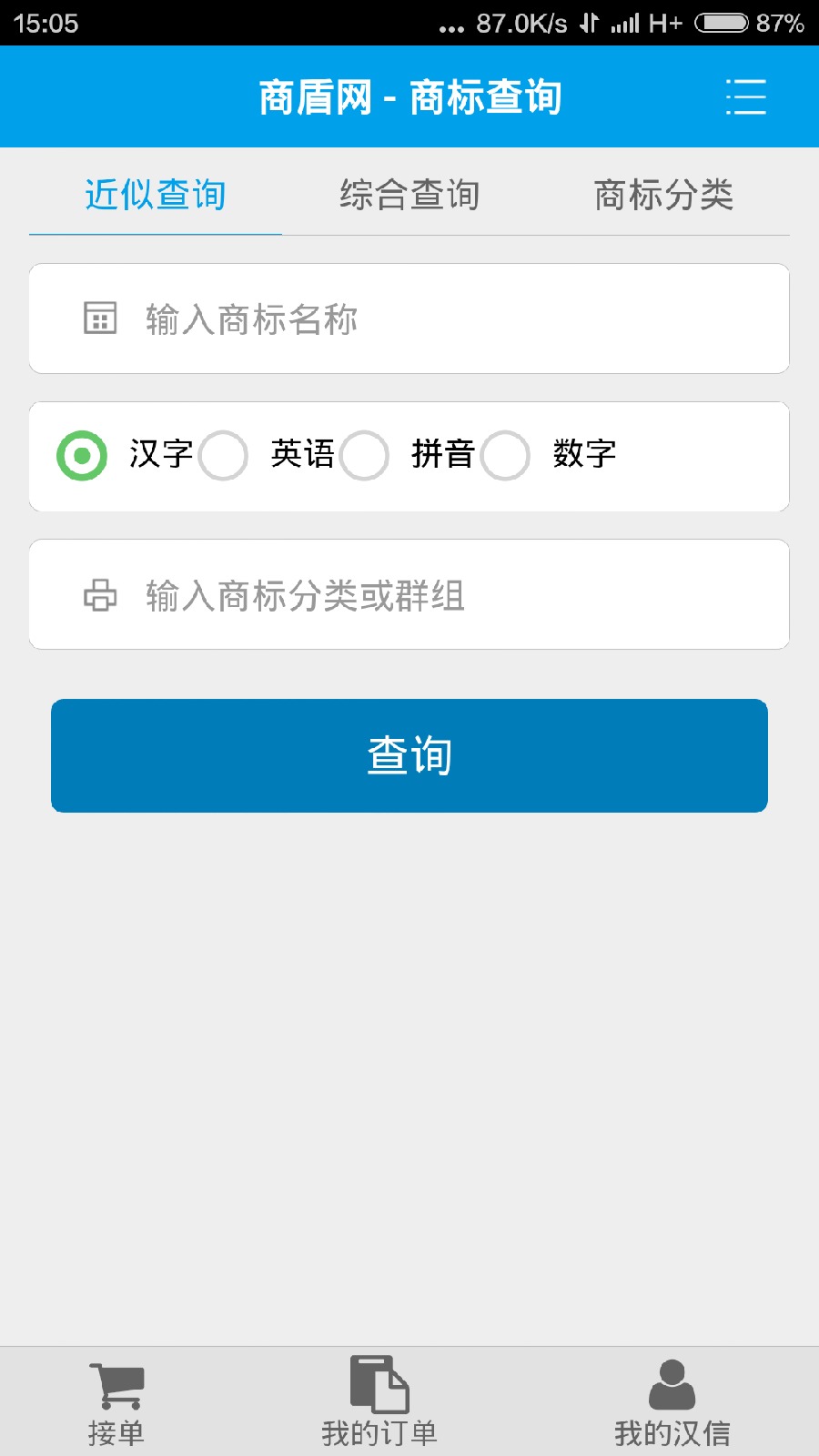Go to the 接单 tab
This screenshot has width=819, height=1456.
coord(116,1403)
